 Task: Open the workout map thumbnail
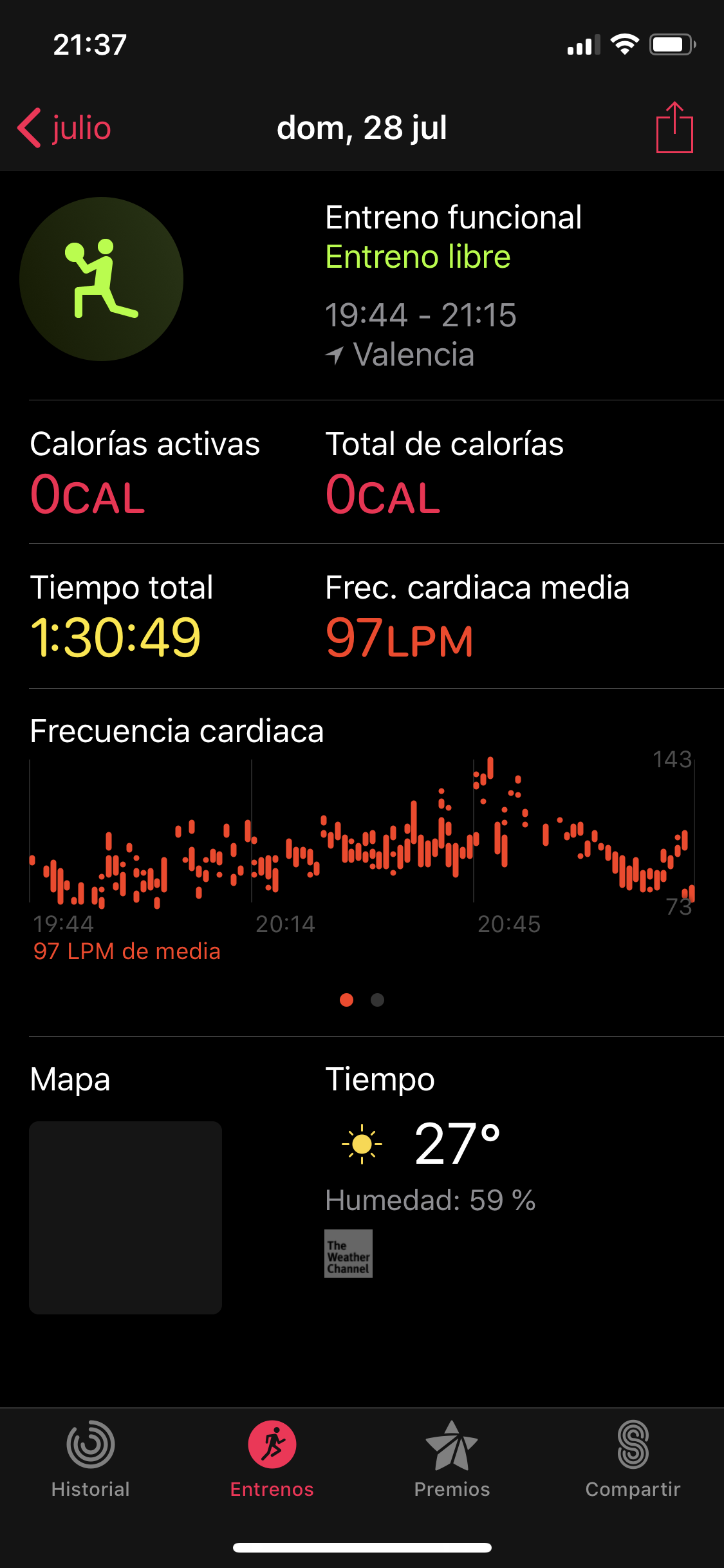125,1217
